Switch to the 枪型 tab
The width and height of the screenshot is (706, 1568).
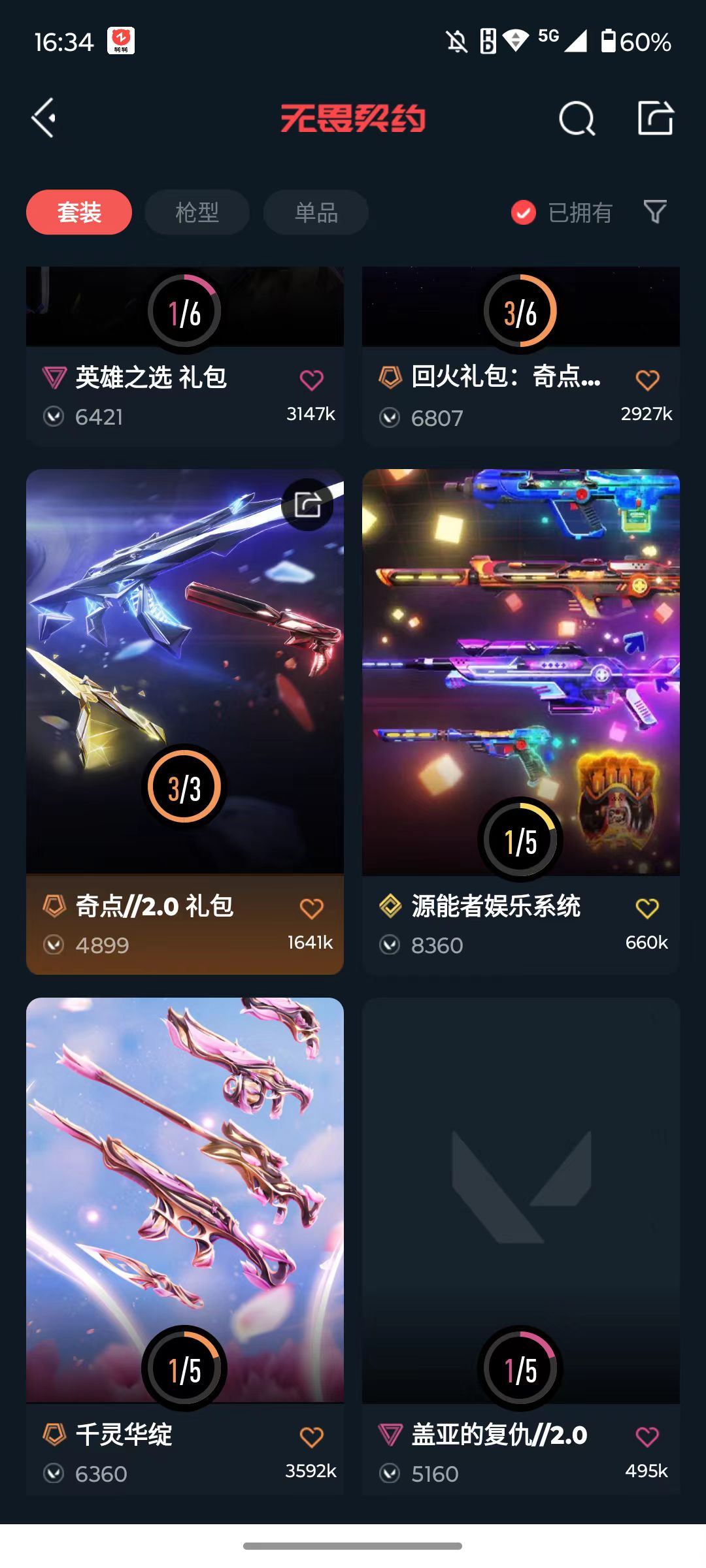(197, 212)
